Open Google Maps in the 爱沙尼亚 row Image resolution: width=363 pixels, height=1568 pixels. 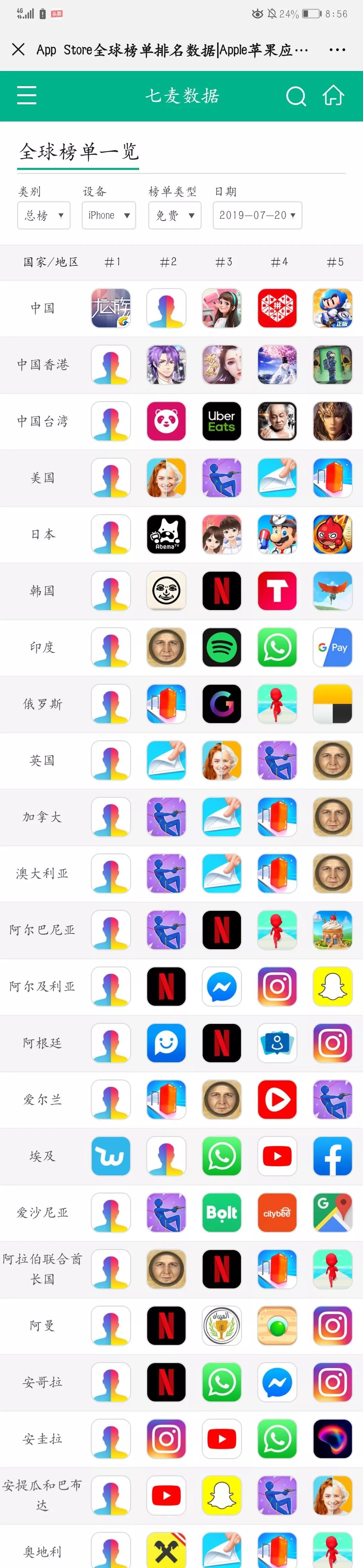(x=333, y=1213)
